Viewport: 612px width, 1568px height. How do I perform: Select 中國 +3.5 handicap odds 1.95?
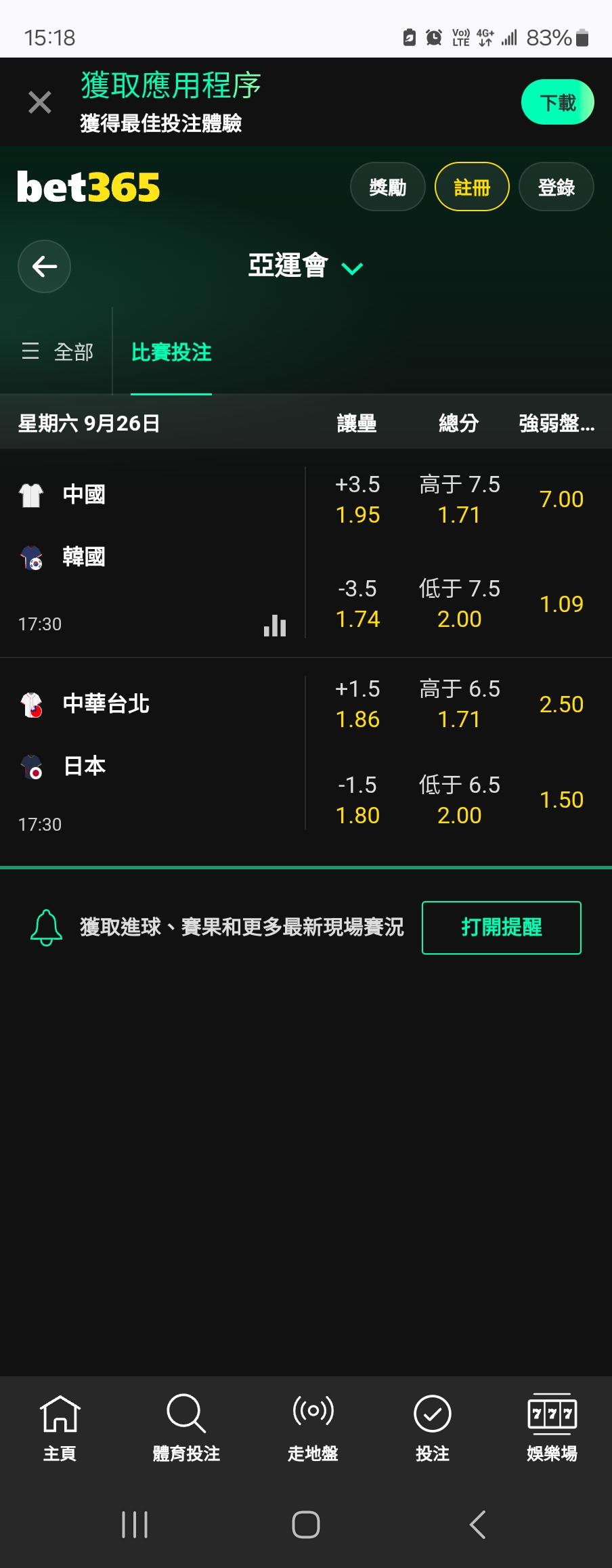[357, 500]
